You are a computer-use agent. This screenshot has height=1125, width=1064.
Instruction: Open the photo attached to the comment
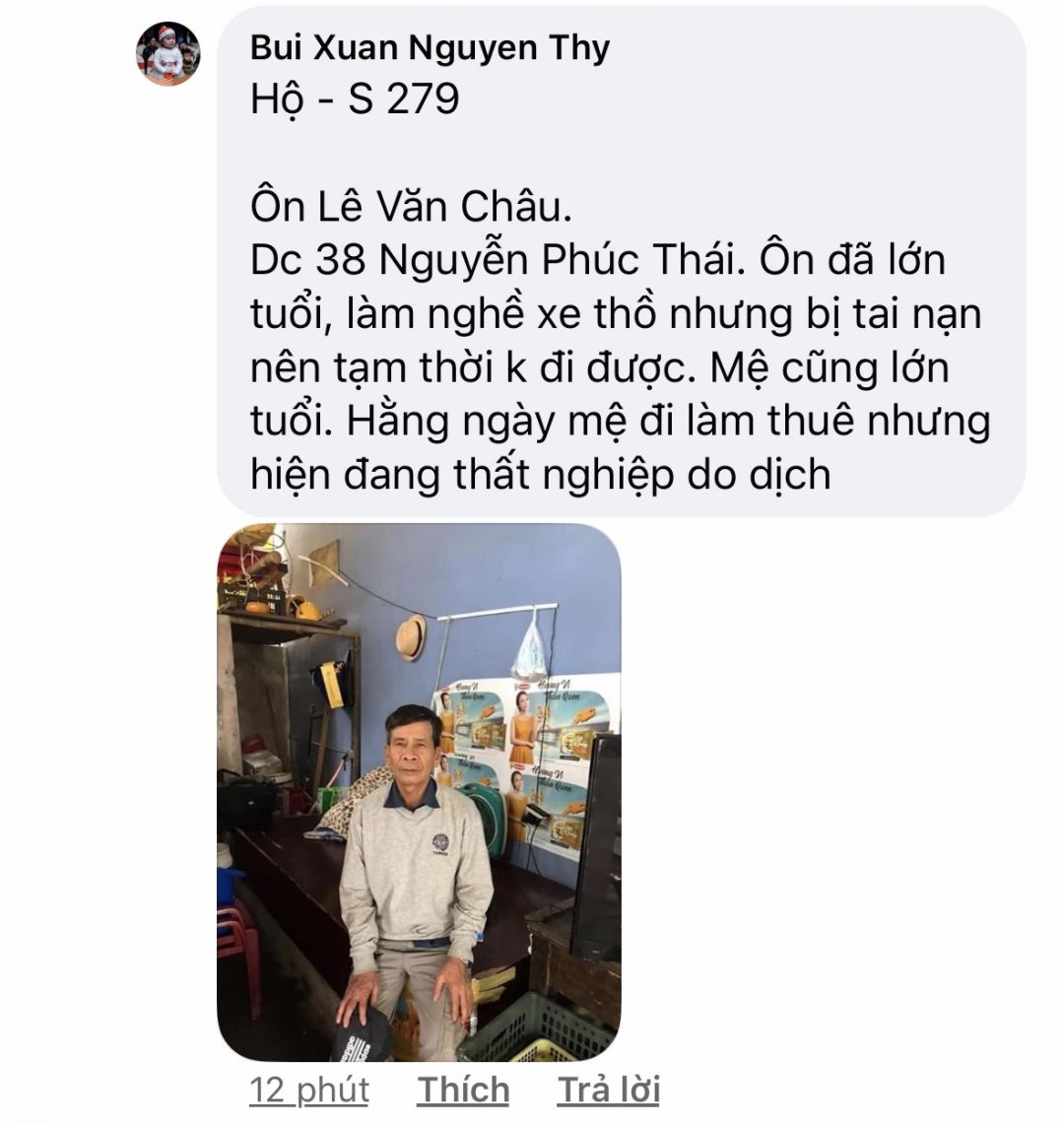(x=419, y=791)
